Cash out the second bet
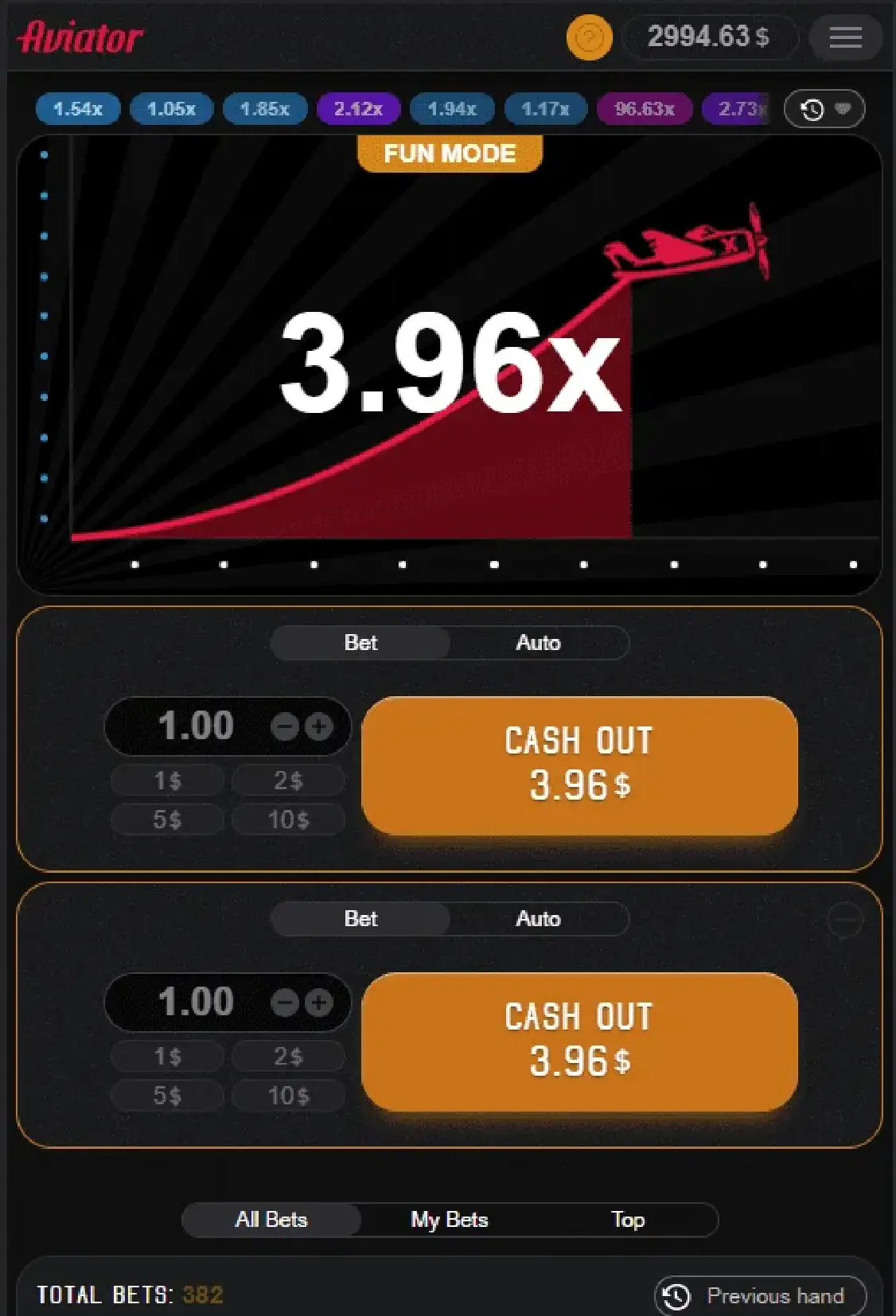This screenshot has width=896, height=1316. coord(579,1041)
